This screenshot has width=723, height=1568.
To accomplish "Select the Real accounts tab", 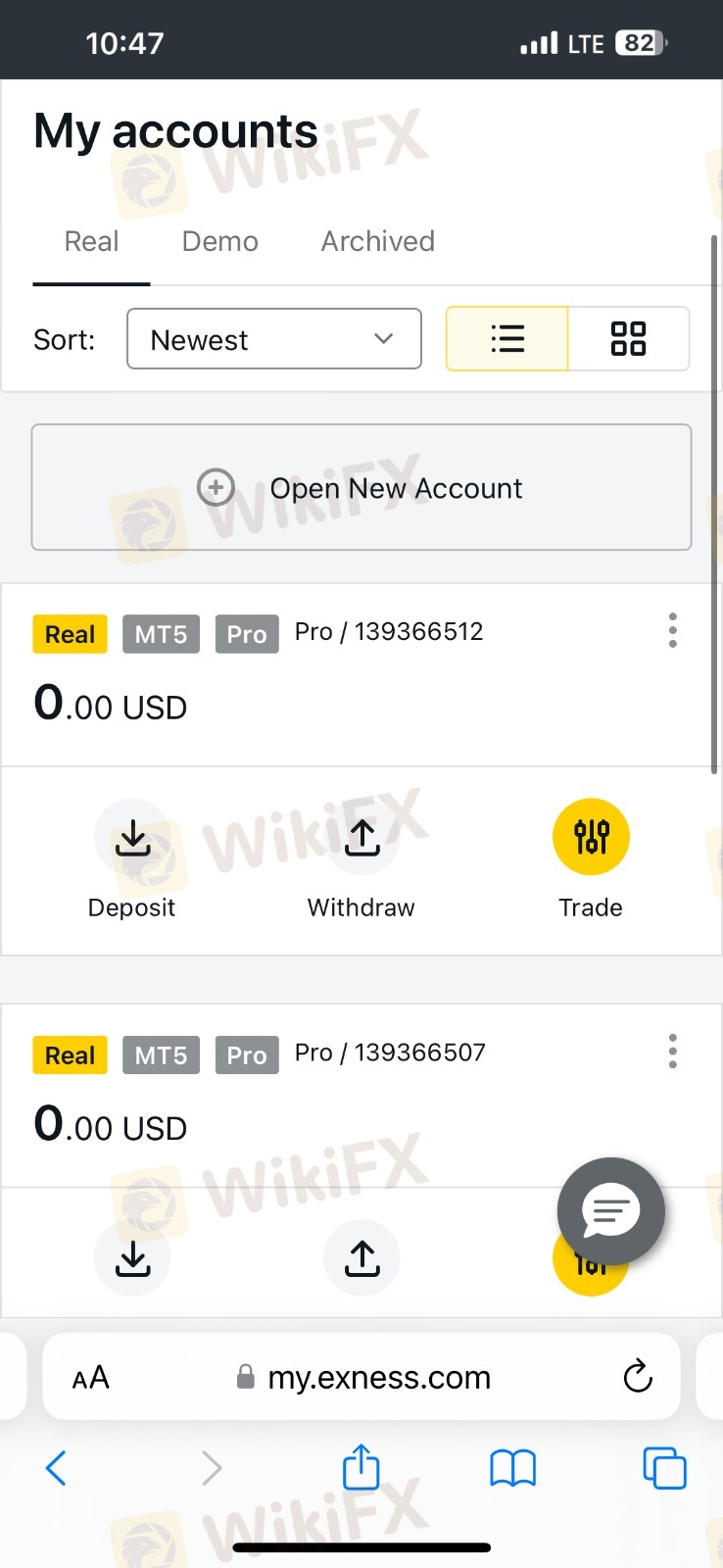I will pyautogui.click(x=91, y=242).
